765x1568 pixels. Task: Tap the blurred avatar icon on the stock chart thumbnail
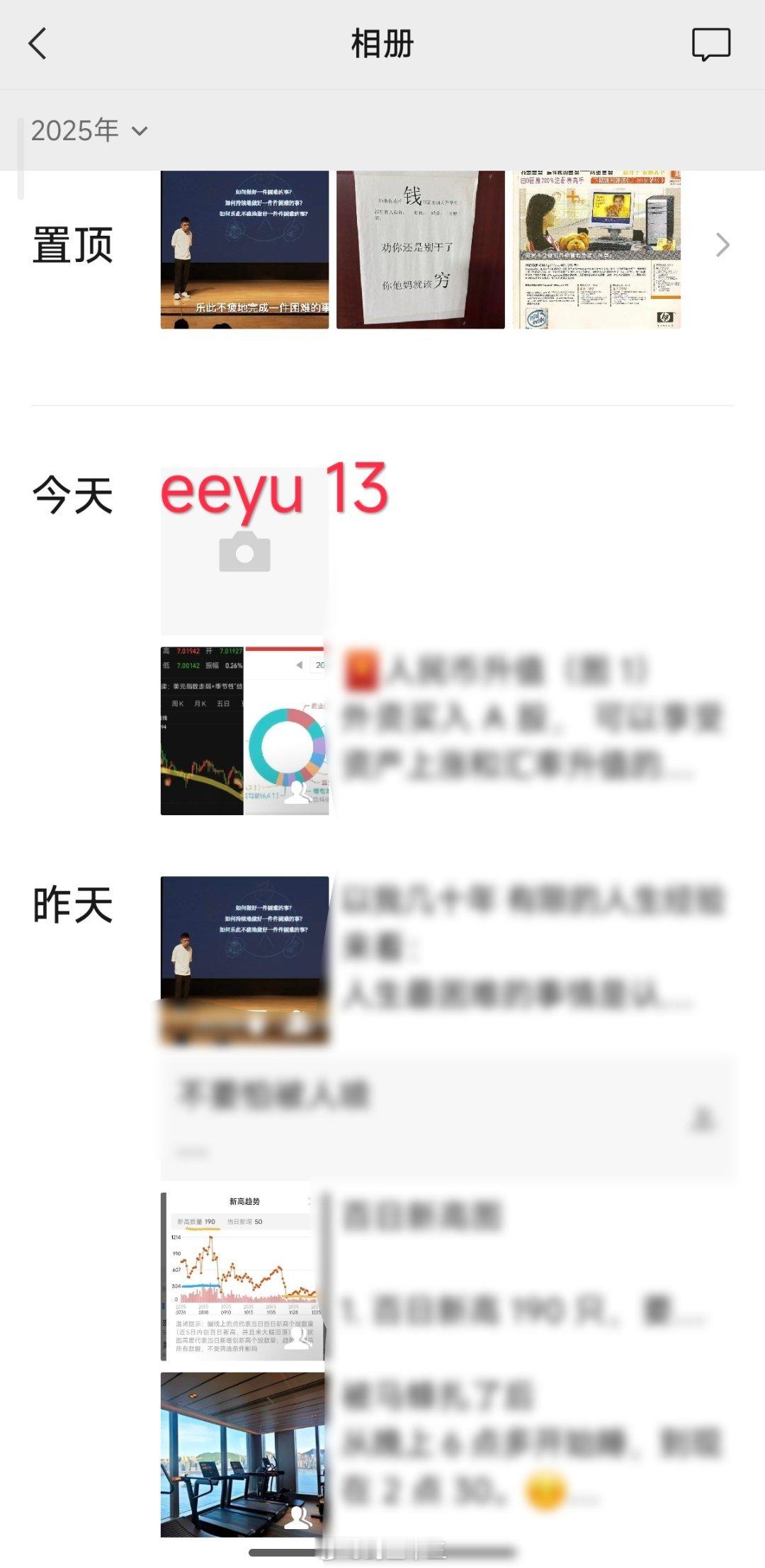click(x=297, y=793)
